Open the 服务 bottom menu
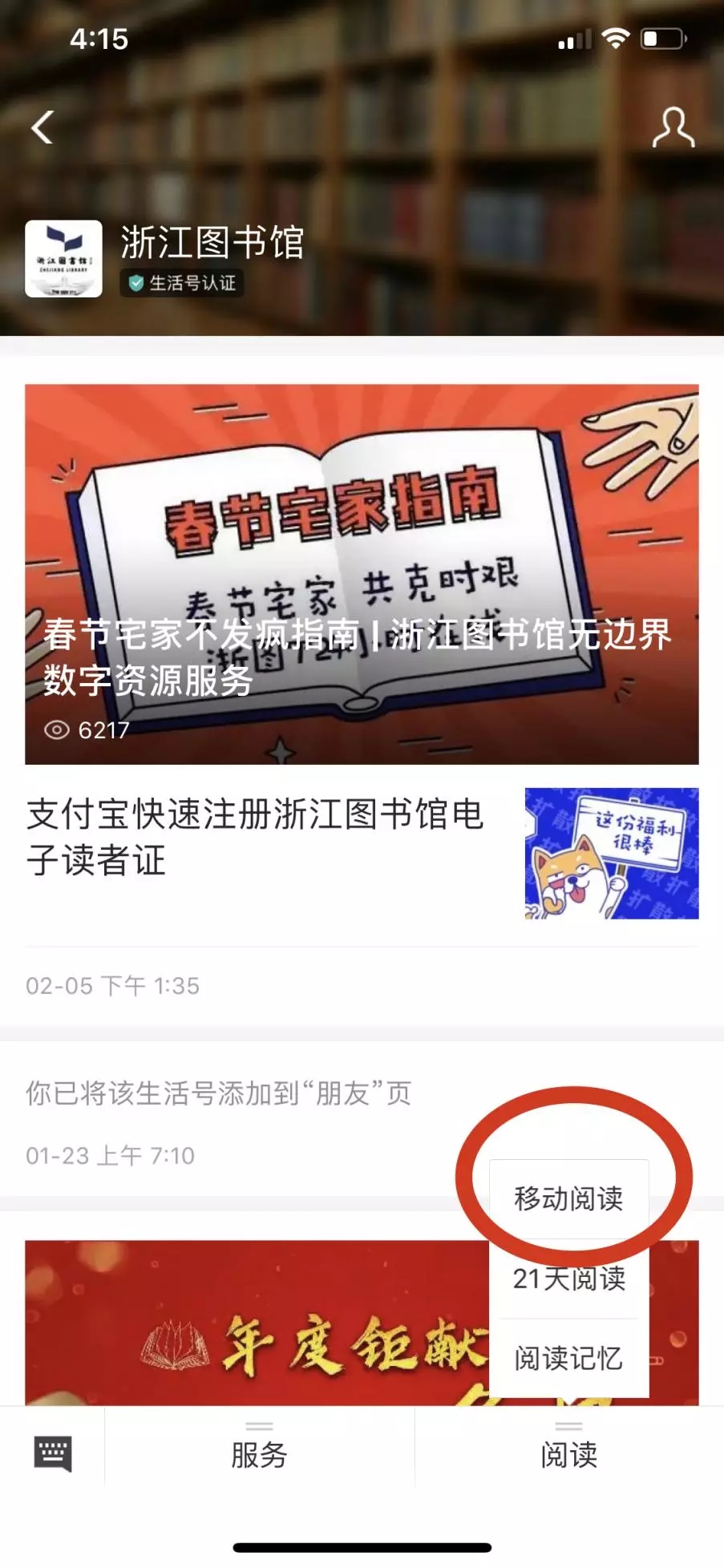The width and height of the screenshot is (724, 1568). coord(259,1453)
